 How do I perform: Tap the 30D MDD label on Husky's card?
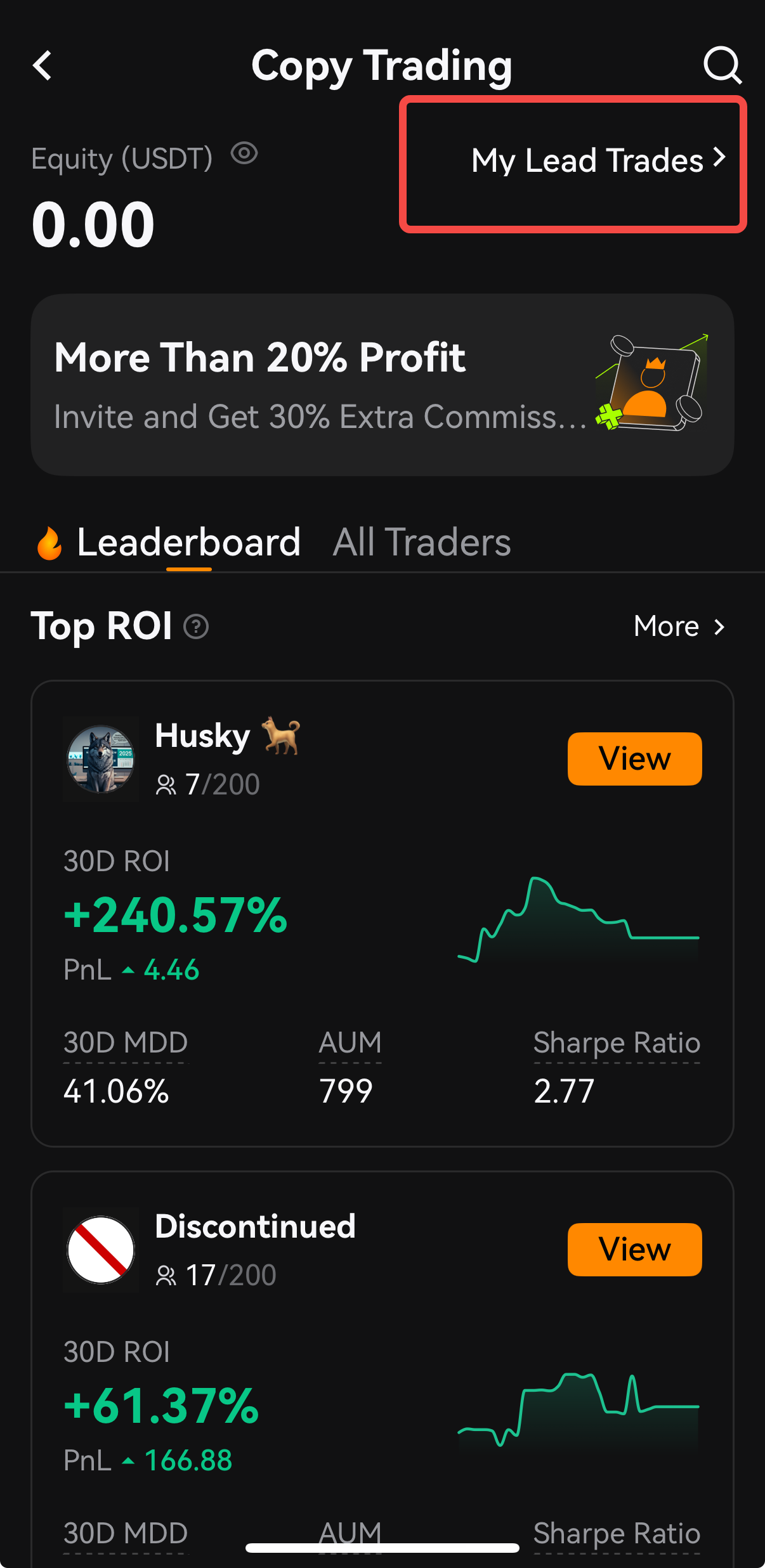[126, 1043]
